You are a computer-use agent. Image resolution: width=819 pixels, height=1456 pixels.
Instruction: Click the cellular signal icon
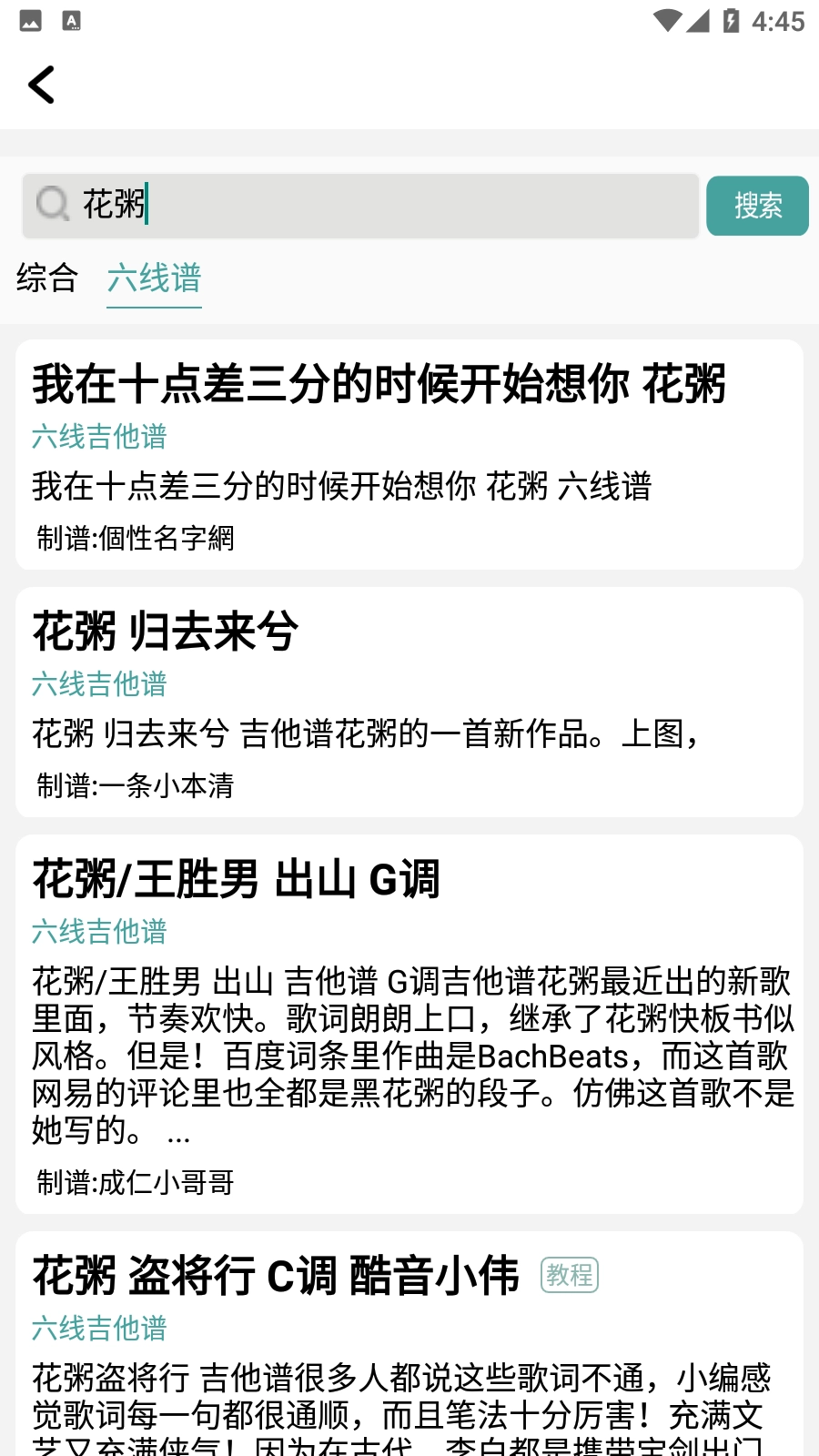pyautogui.click(x=699, y=20)
